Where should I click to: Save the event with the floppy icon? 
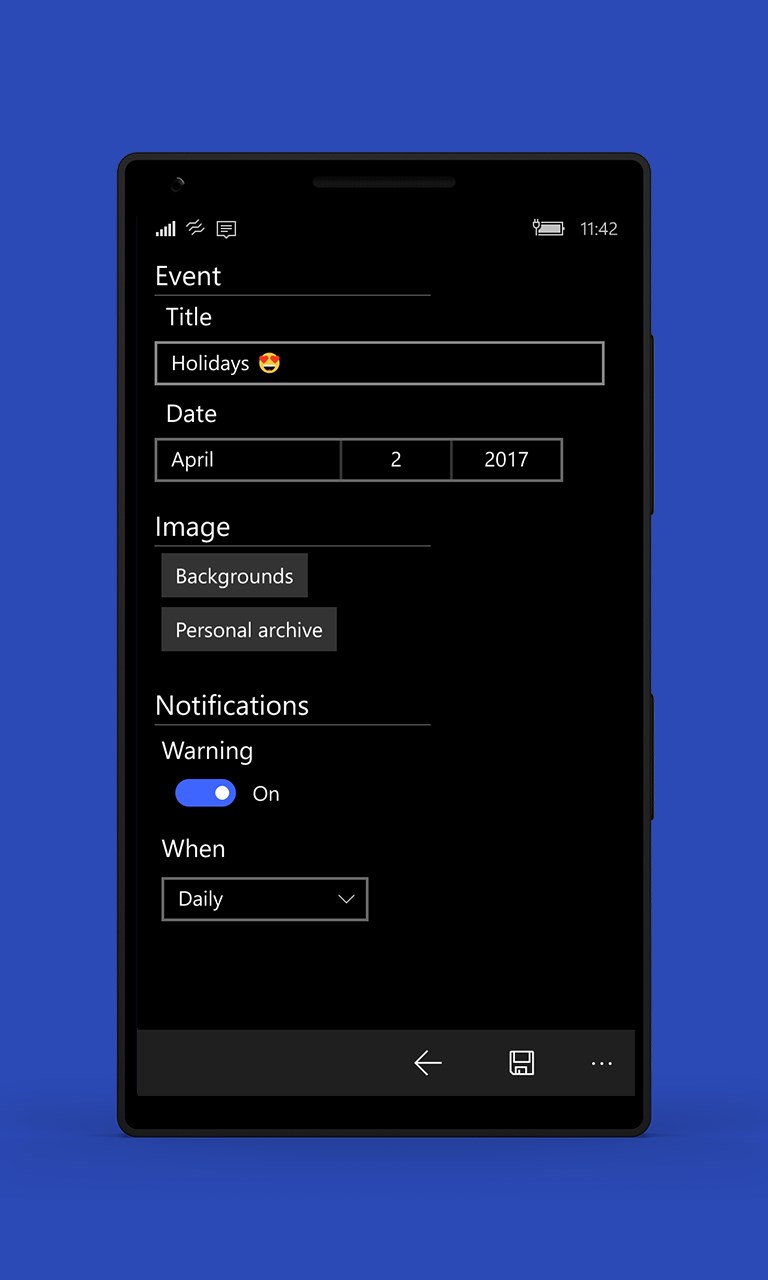click(x=521, y=1063)
